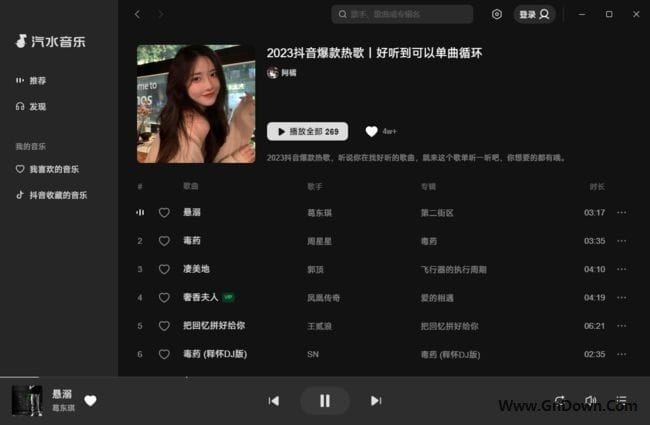The width and height of the screenshot is (650, 425).
Task: Tap the 登录 login button
Action: click(534, 14)
